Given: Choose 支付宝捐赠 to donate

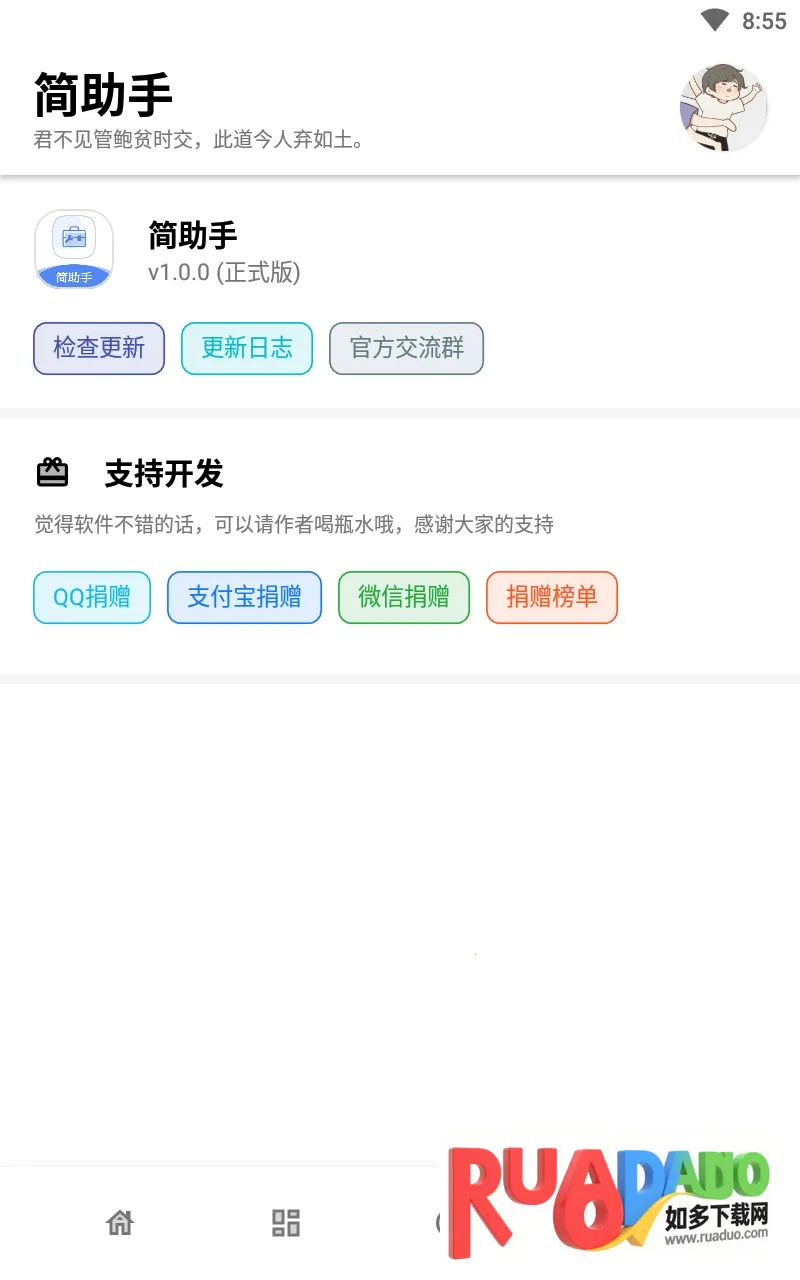Looking at the screenshot, I should (244, 597).
